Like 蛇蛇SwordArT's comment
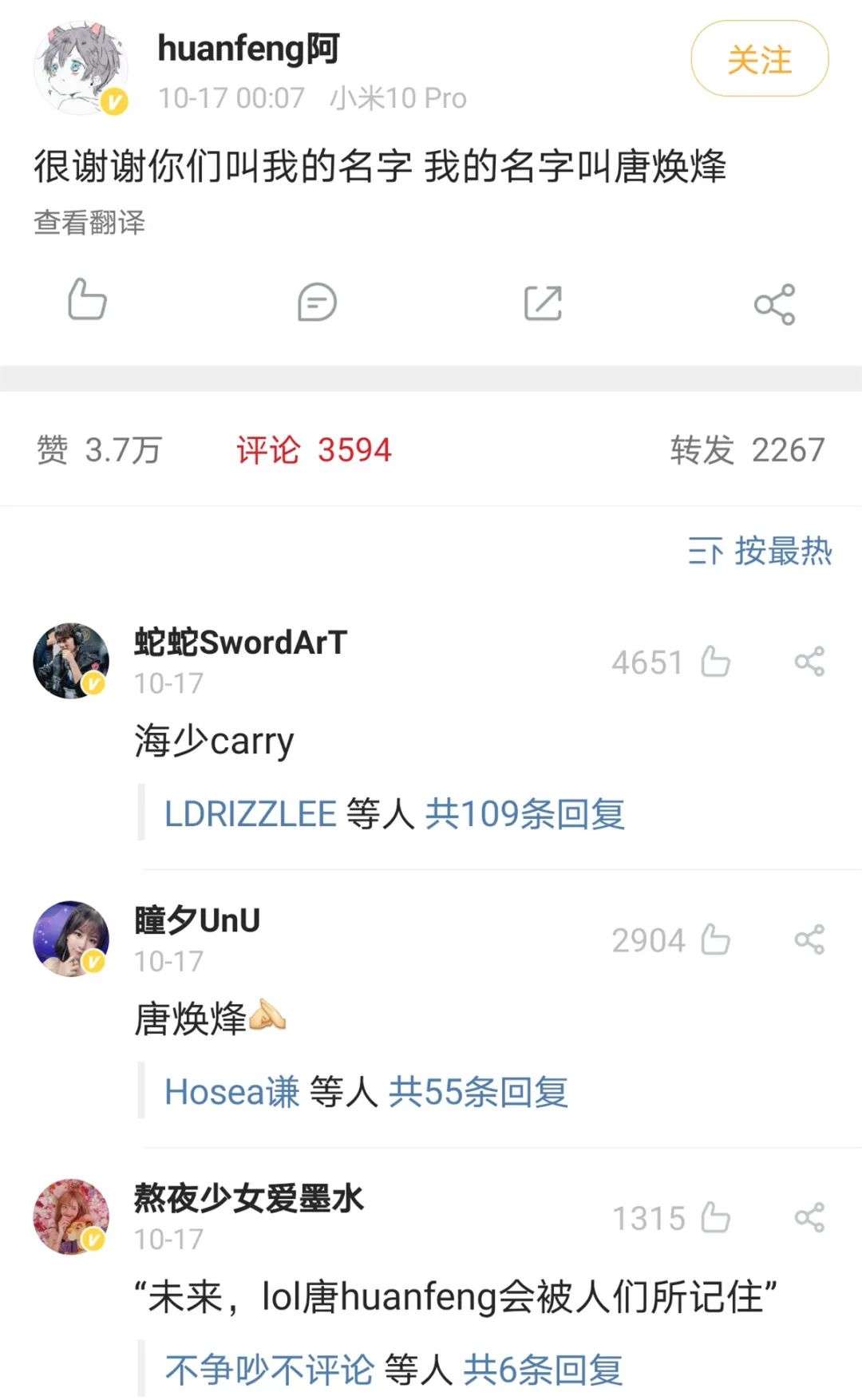Screen dimensions: 862x1400 point(715,662)
